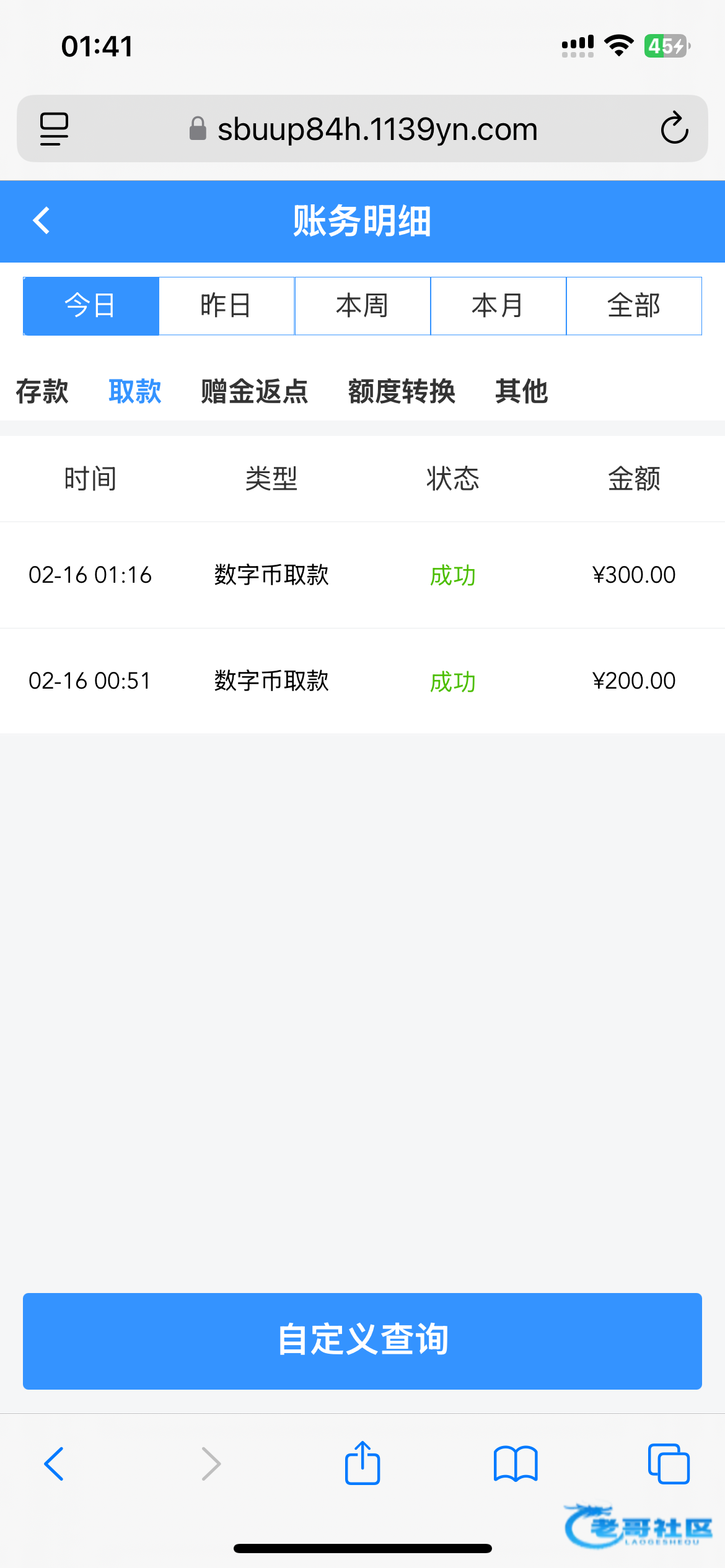This screenshot has width=725, height=1568.
Task: Go back from the 账务明细 page
Action: pos(42,220)
